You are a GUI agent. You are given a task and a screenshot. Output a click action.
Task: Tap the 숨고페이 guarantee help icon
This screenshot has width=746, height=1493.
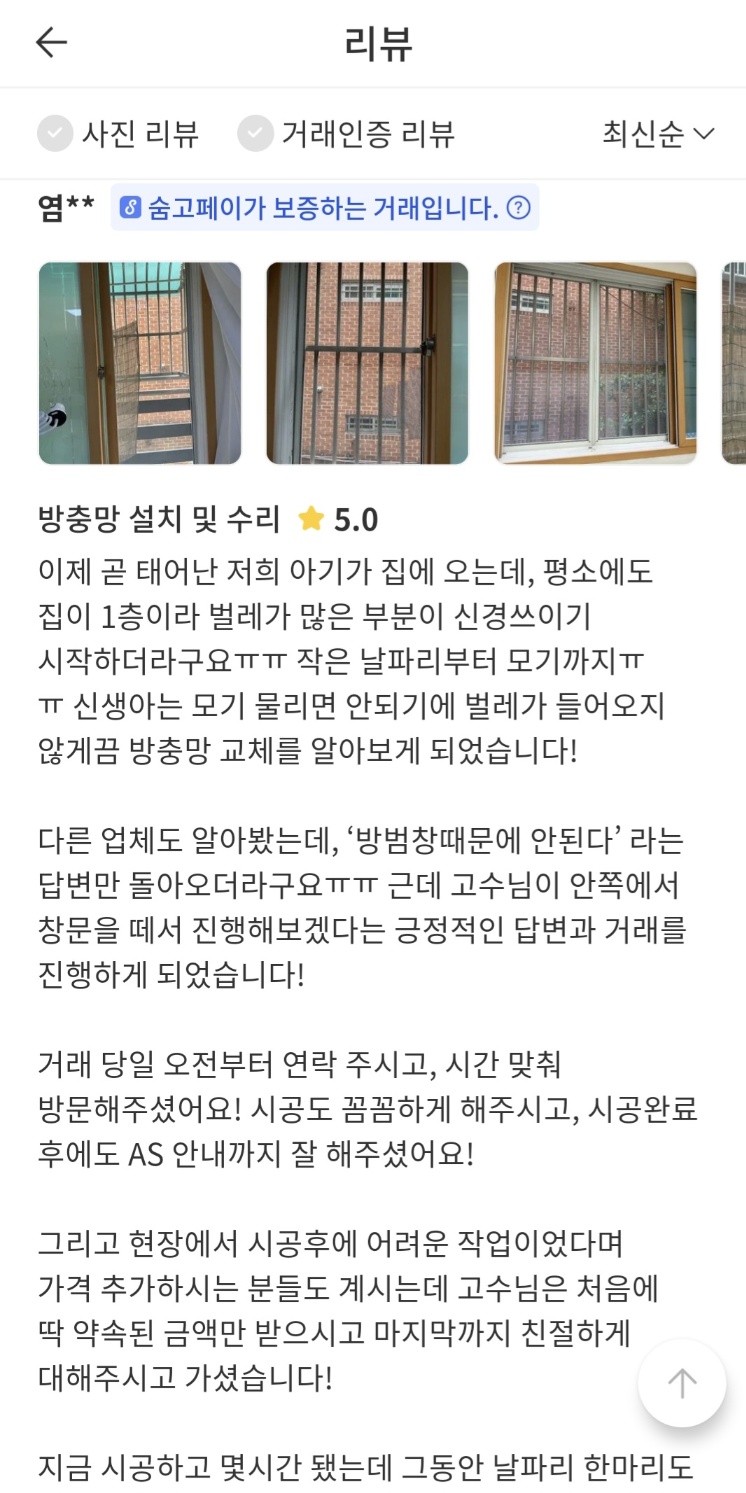518,208
